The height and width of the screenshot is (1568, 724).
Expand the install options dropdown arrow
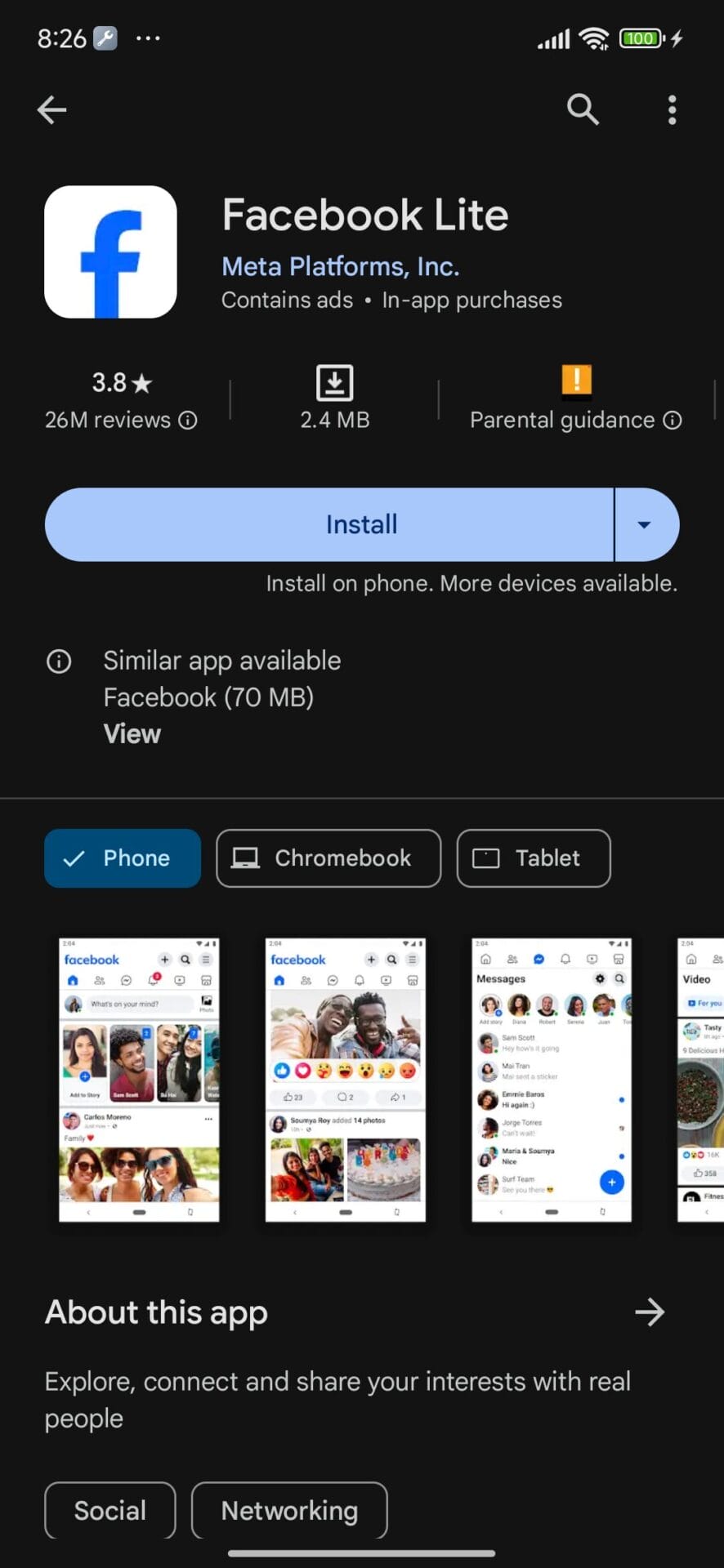coord(645,524)
